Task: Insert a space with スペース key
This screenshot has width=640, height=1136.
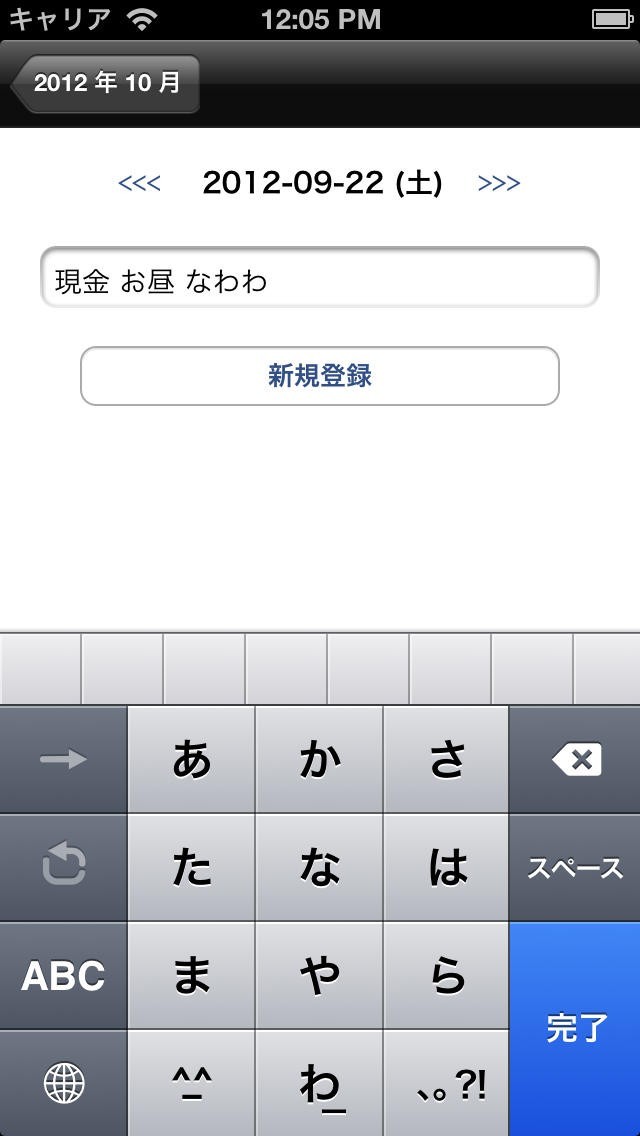Action: click(x=575, y=868)
